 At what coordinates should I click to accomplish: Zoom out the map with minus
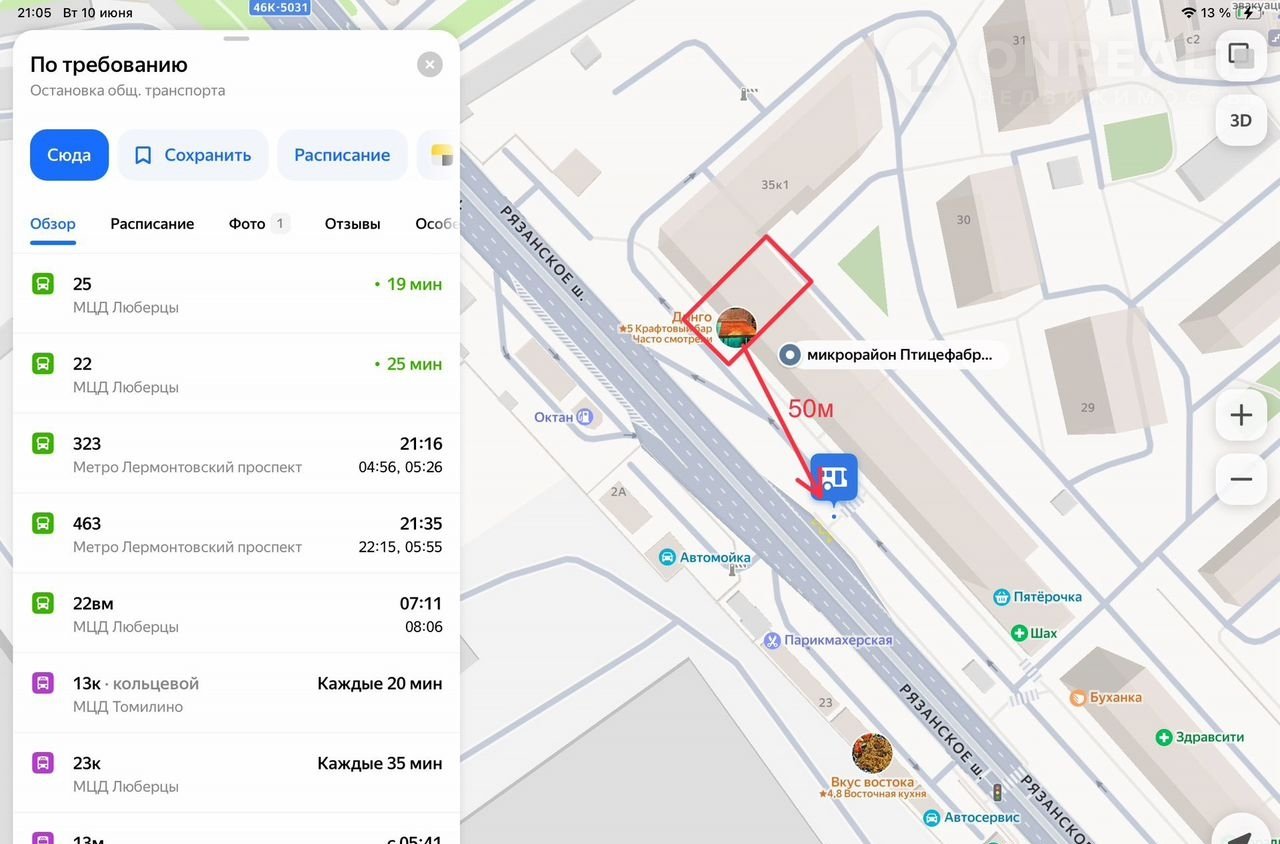1241,480
